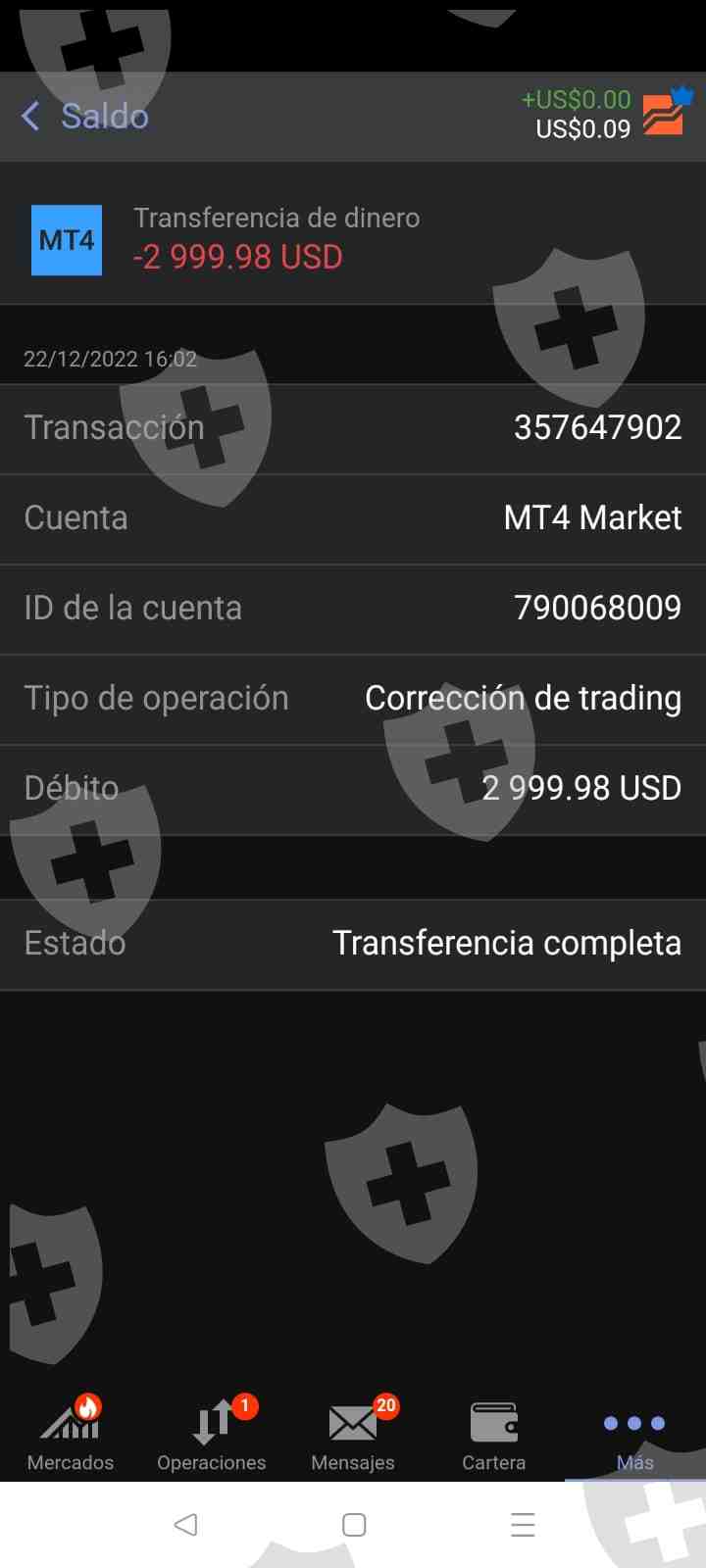Open the Operaciones tab
Viewport: 706px width, 1568px height.
coord(212,1436)
